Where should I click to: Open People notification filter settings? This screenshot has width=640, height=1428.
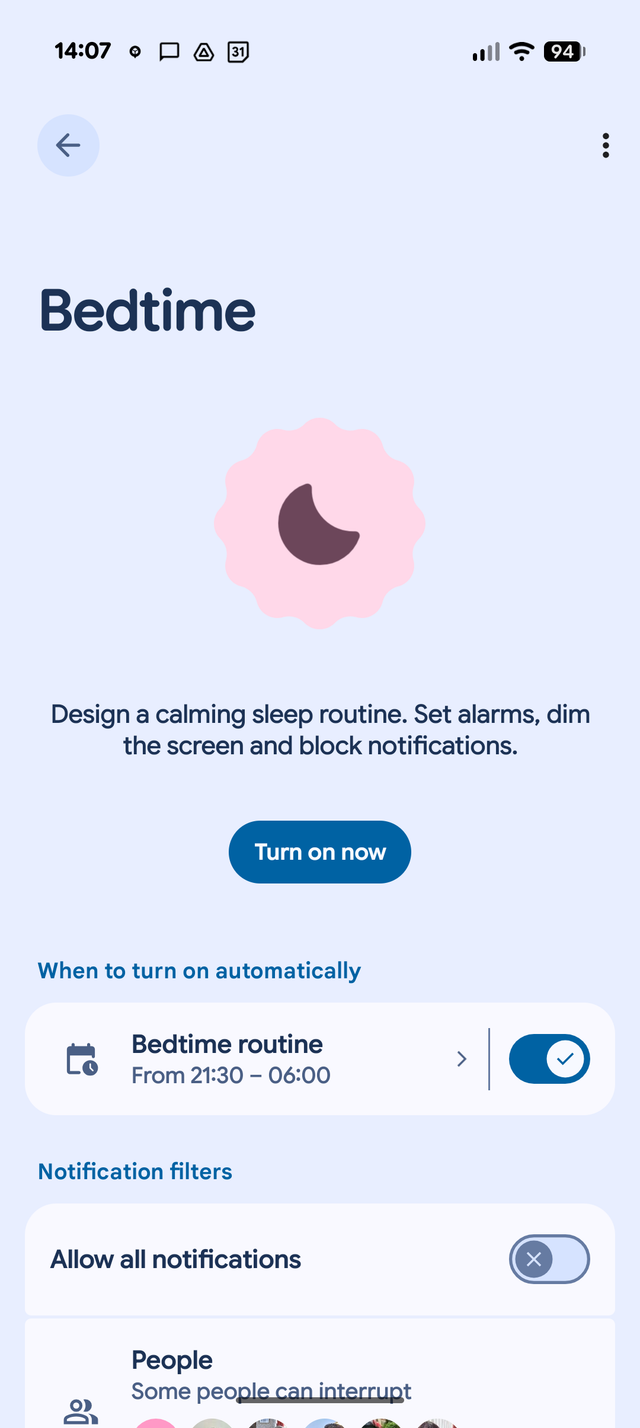tap(300, 1375)
